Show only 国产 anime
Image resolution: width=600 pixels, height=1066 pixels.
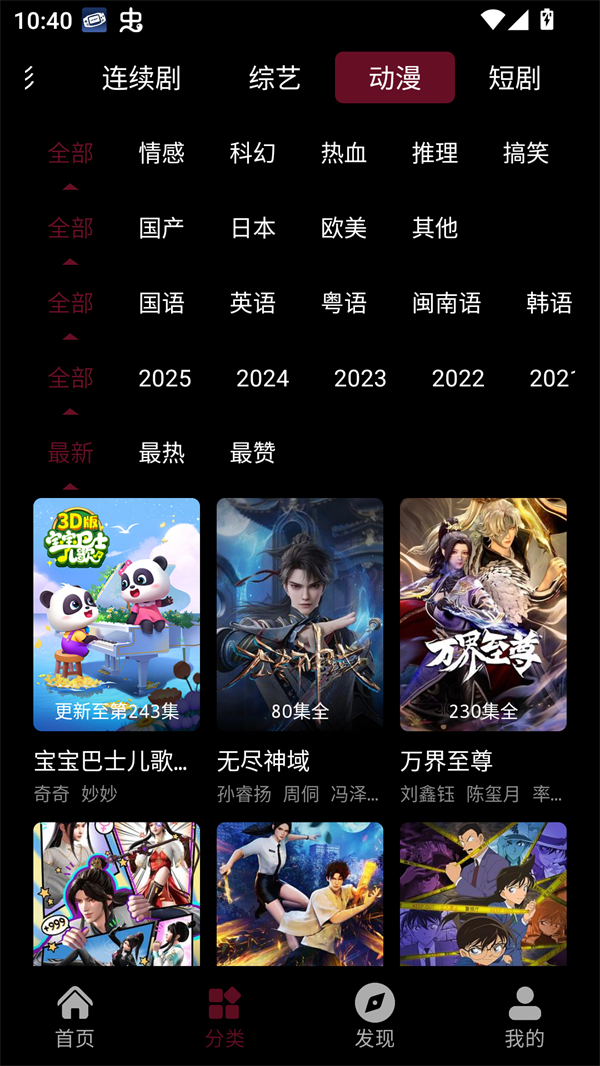point(162,228)
